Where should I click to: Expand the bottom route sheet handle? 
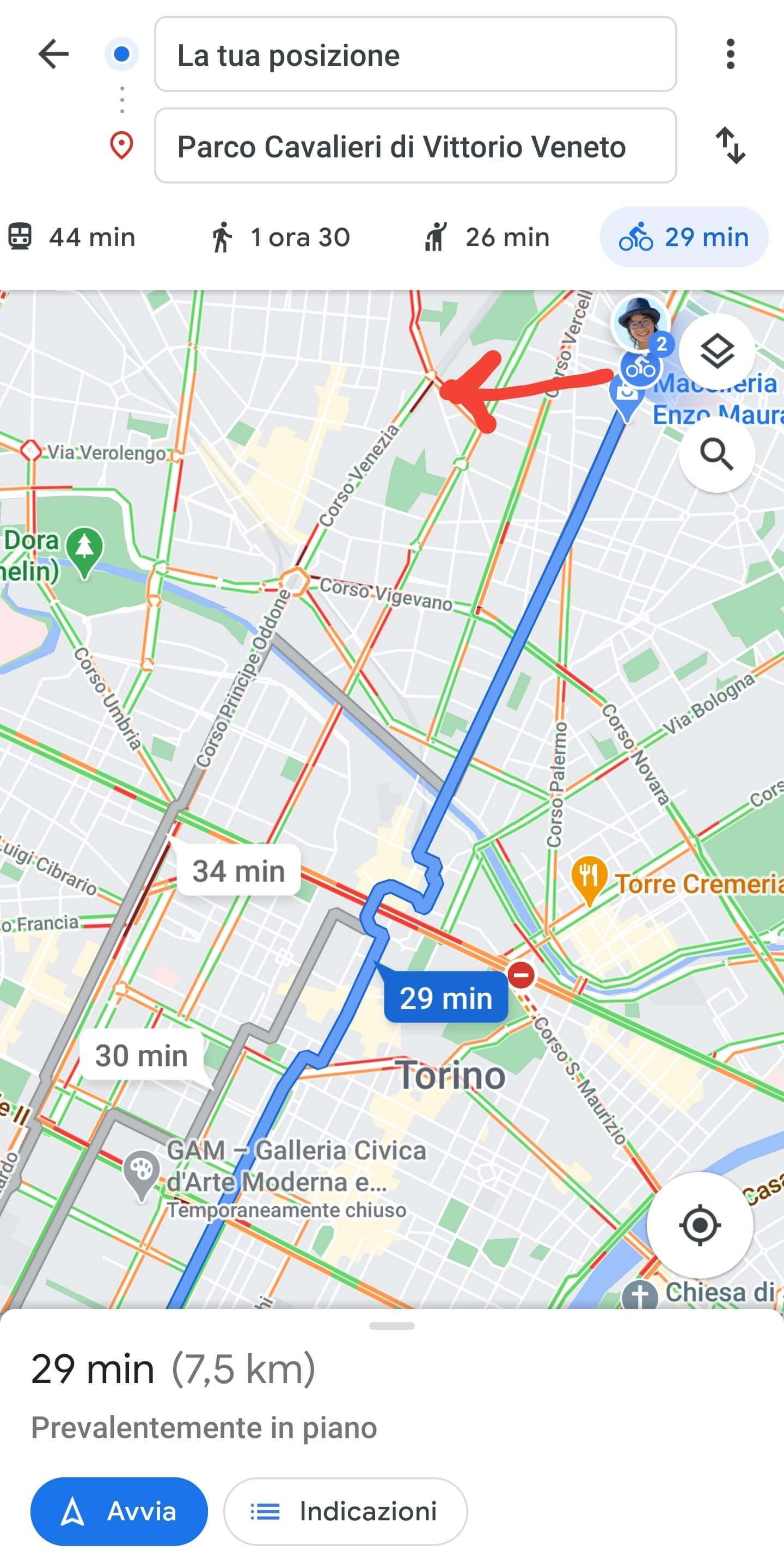click(x=391, y=1325)
